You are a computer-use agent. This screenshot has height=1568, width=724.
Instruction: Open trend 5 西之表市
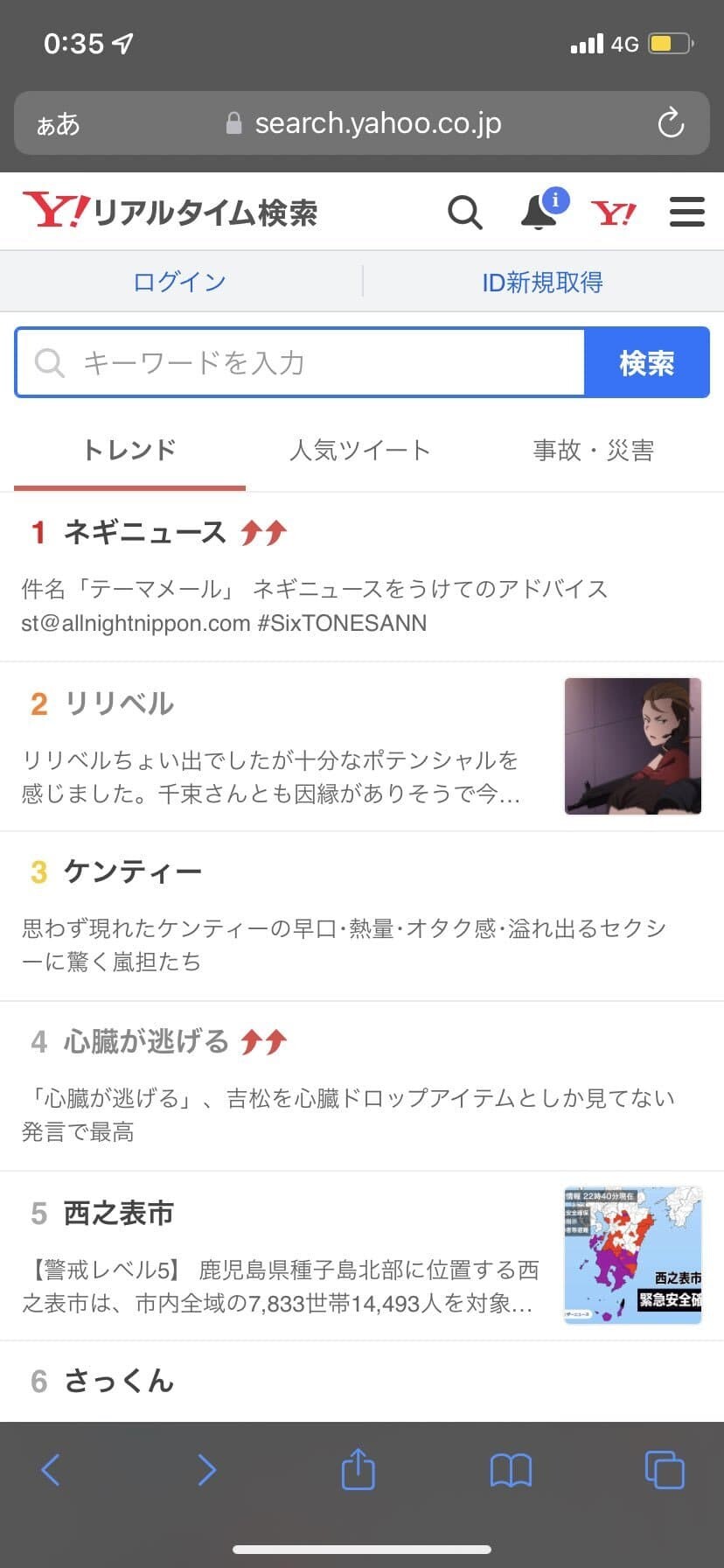[119, 1213]
